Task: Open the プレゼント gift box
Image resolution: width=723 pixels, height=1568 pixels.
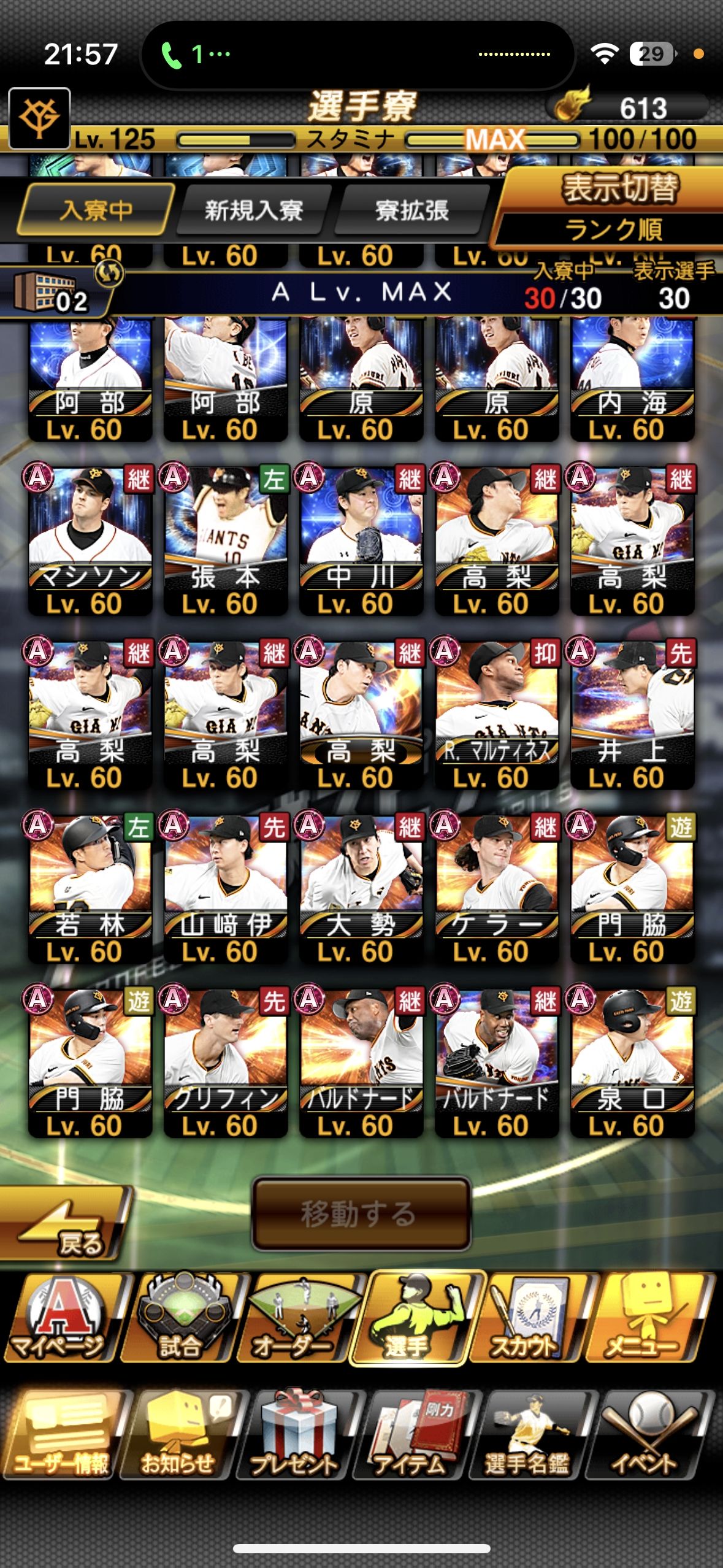Action: coord(297,1437)
